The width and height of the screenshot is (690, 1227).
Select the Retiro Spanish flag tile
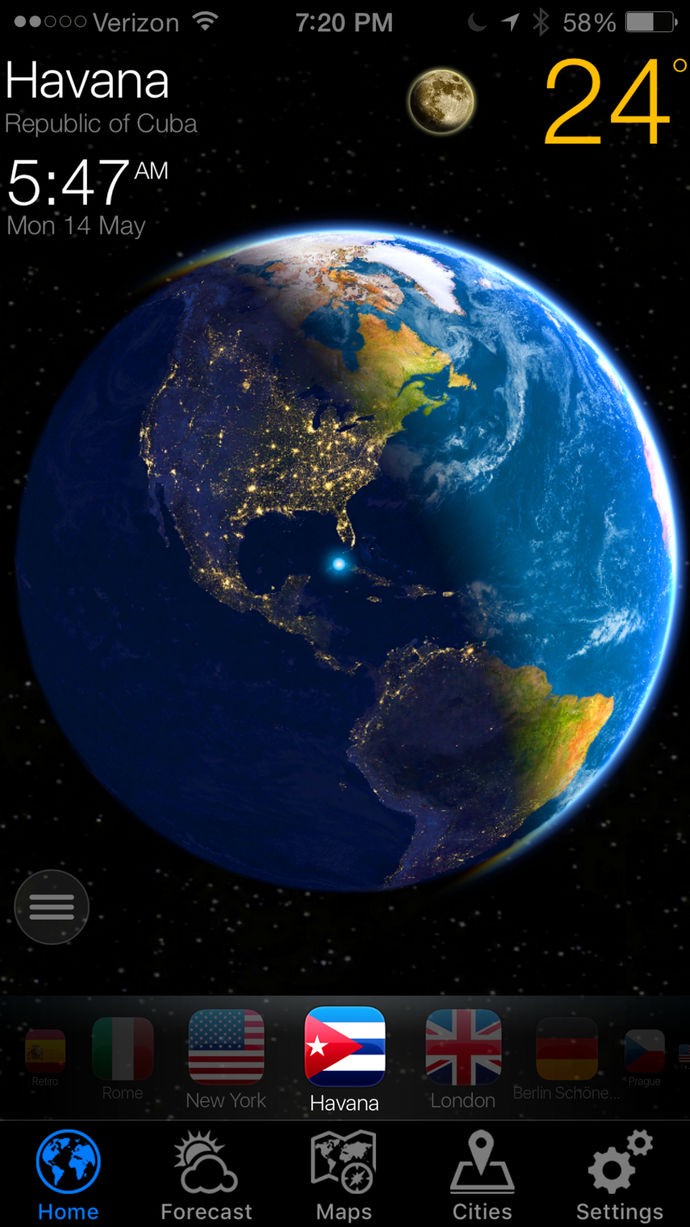coord(45,1057)
